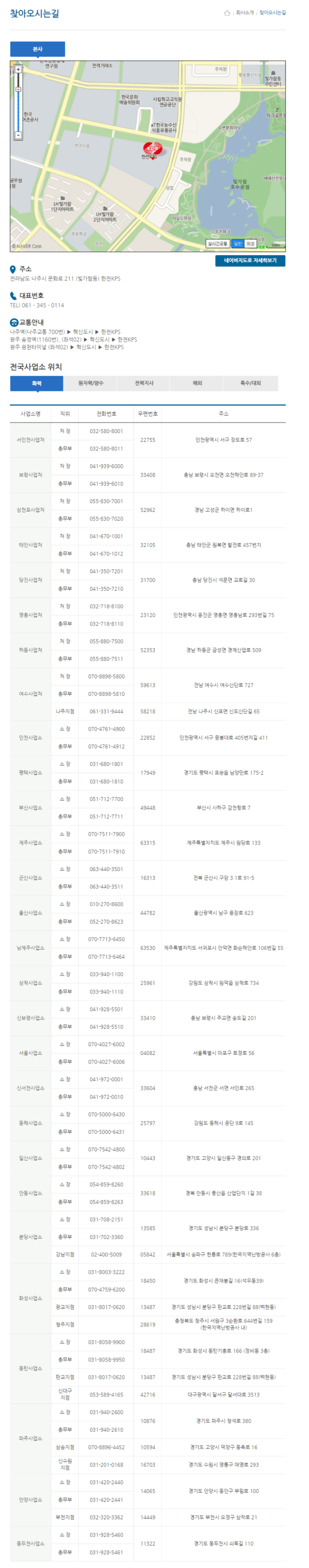Switch to the 해외 tab
The height and width of the screenshot is (1568, 309).
197,383
